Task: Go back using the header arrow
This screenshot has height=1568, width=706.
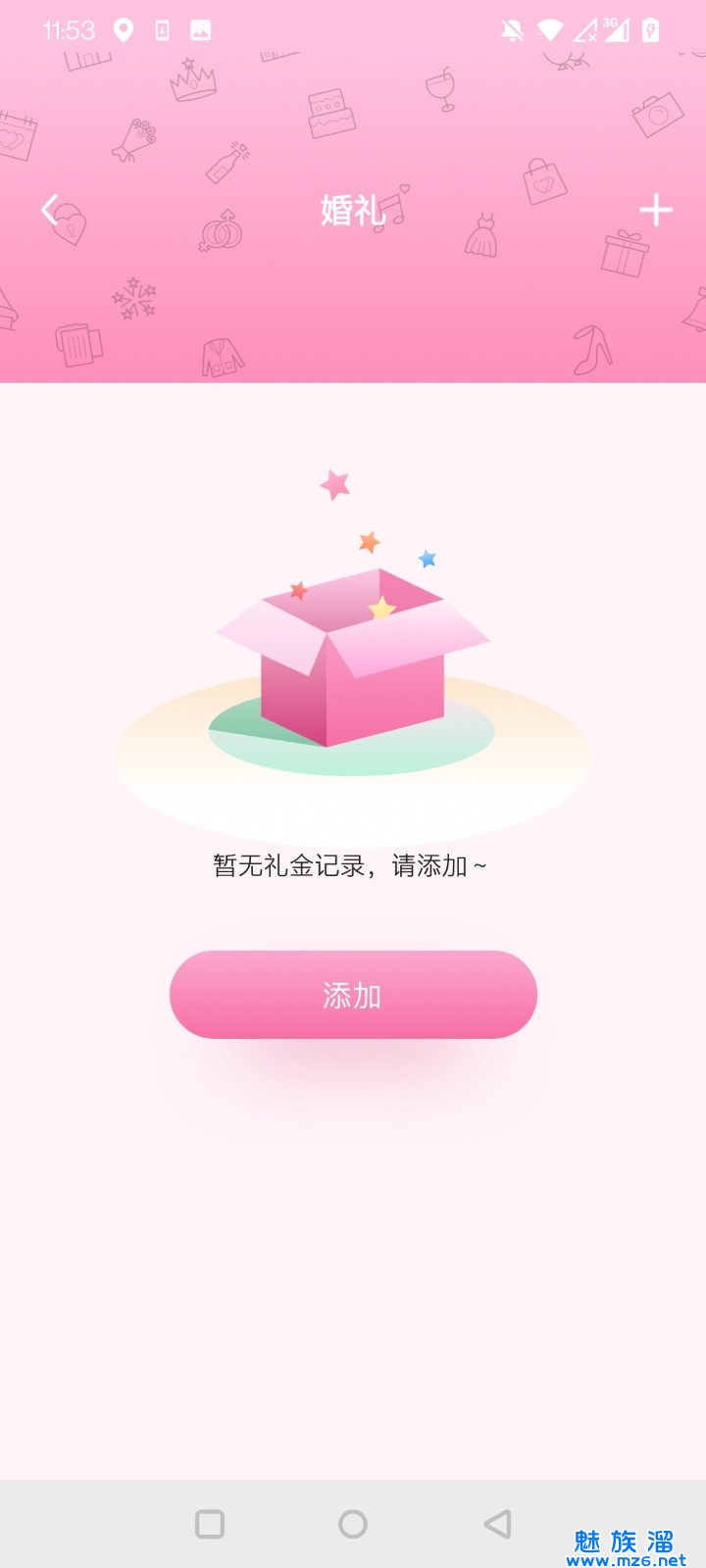Action: (50, 210)
